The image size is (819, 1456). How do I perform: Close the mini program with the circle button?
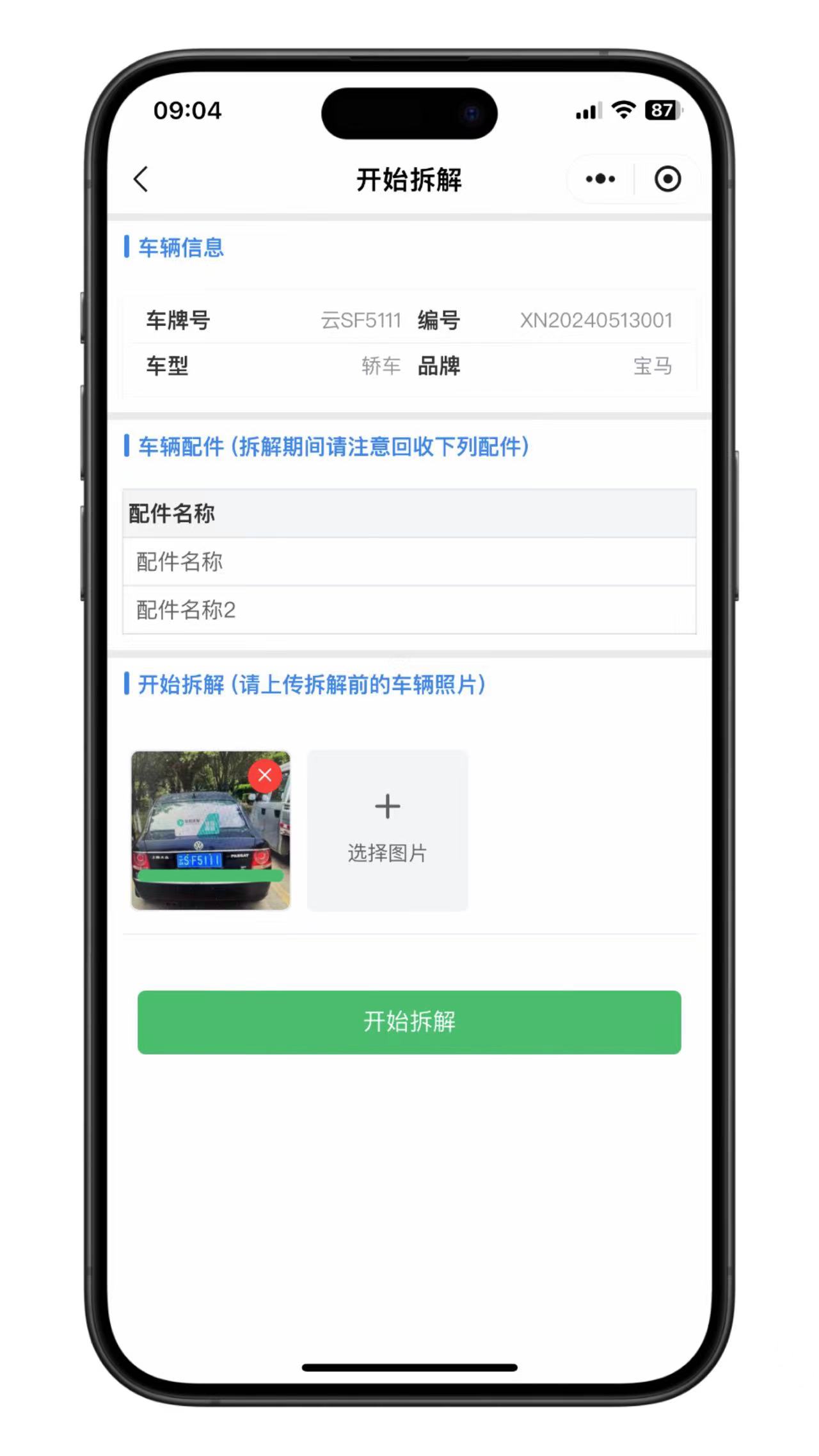click(667, 179)
